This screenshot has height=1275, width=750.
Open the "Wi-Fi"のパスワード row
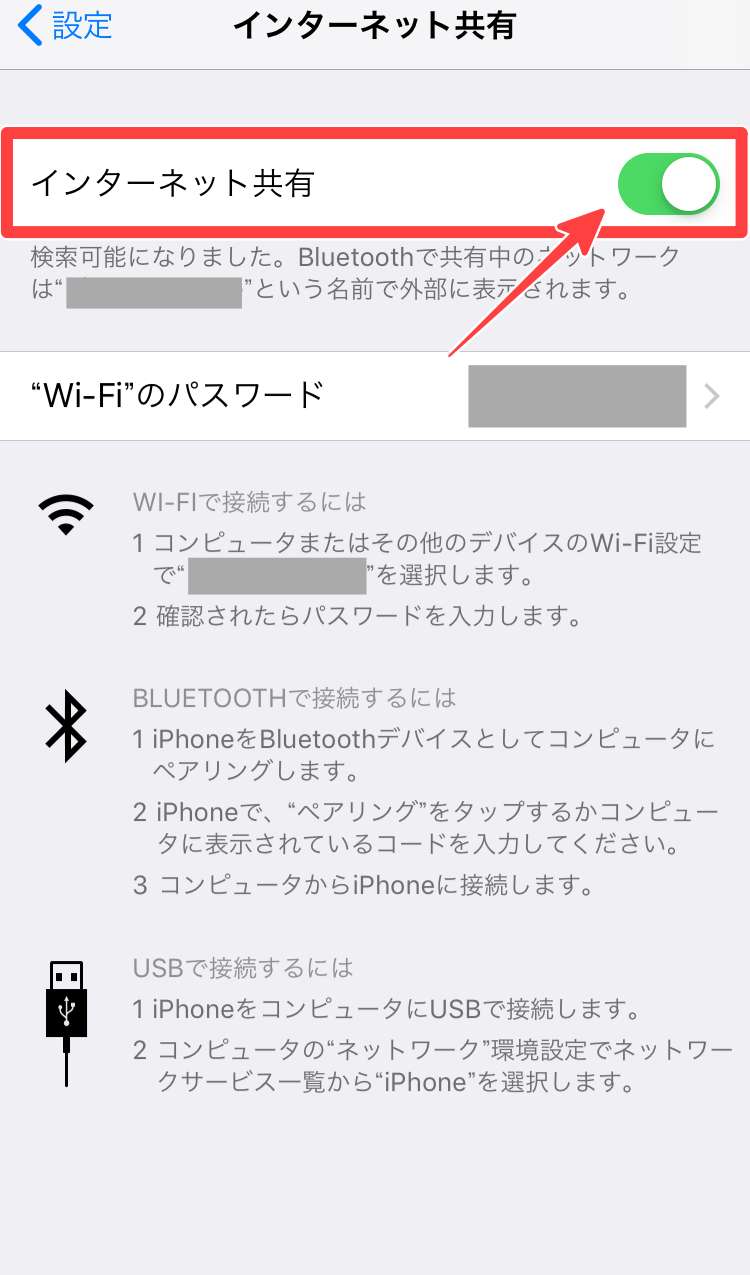375,396
